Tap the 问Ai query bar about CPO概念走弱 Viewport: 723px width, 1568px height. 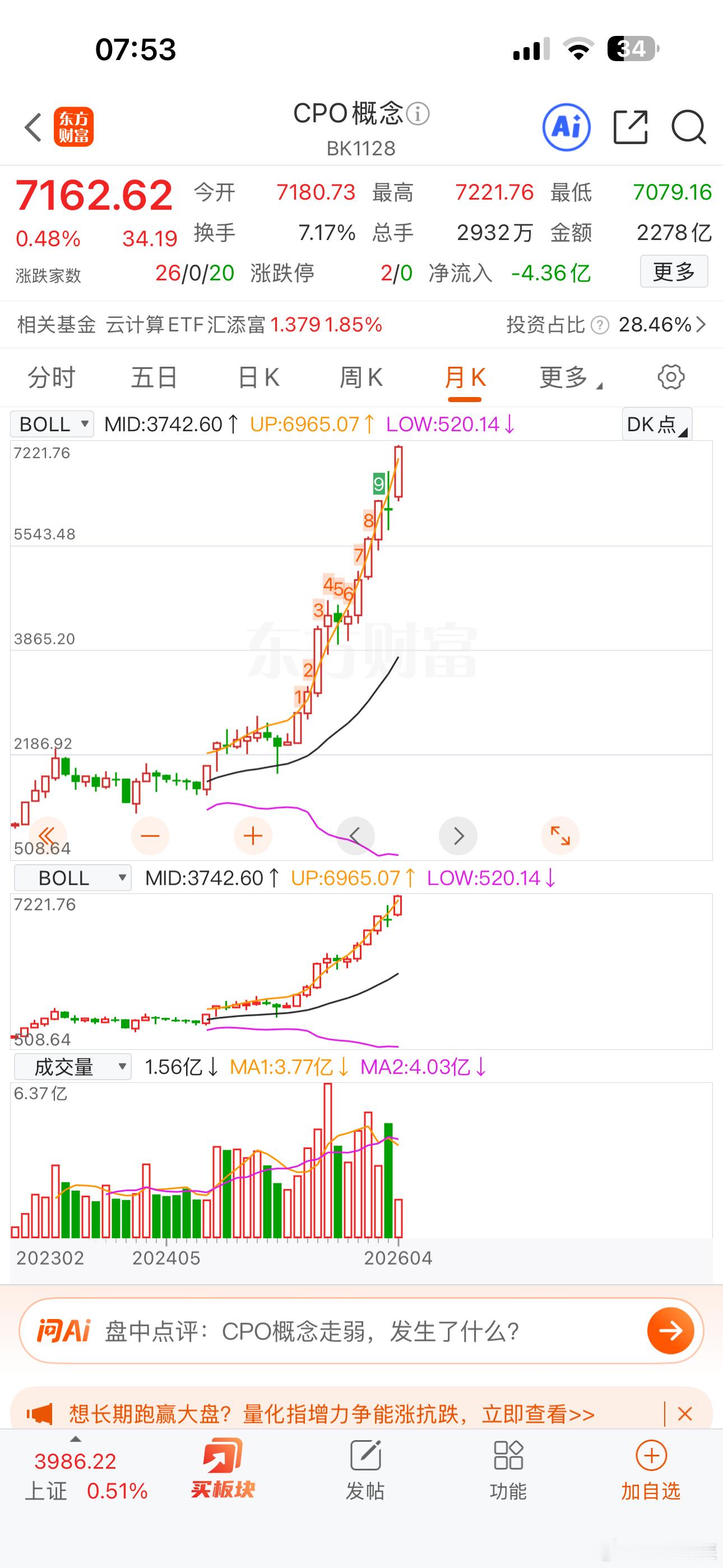(x=361, y=1331)
